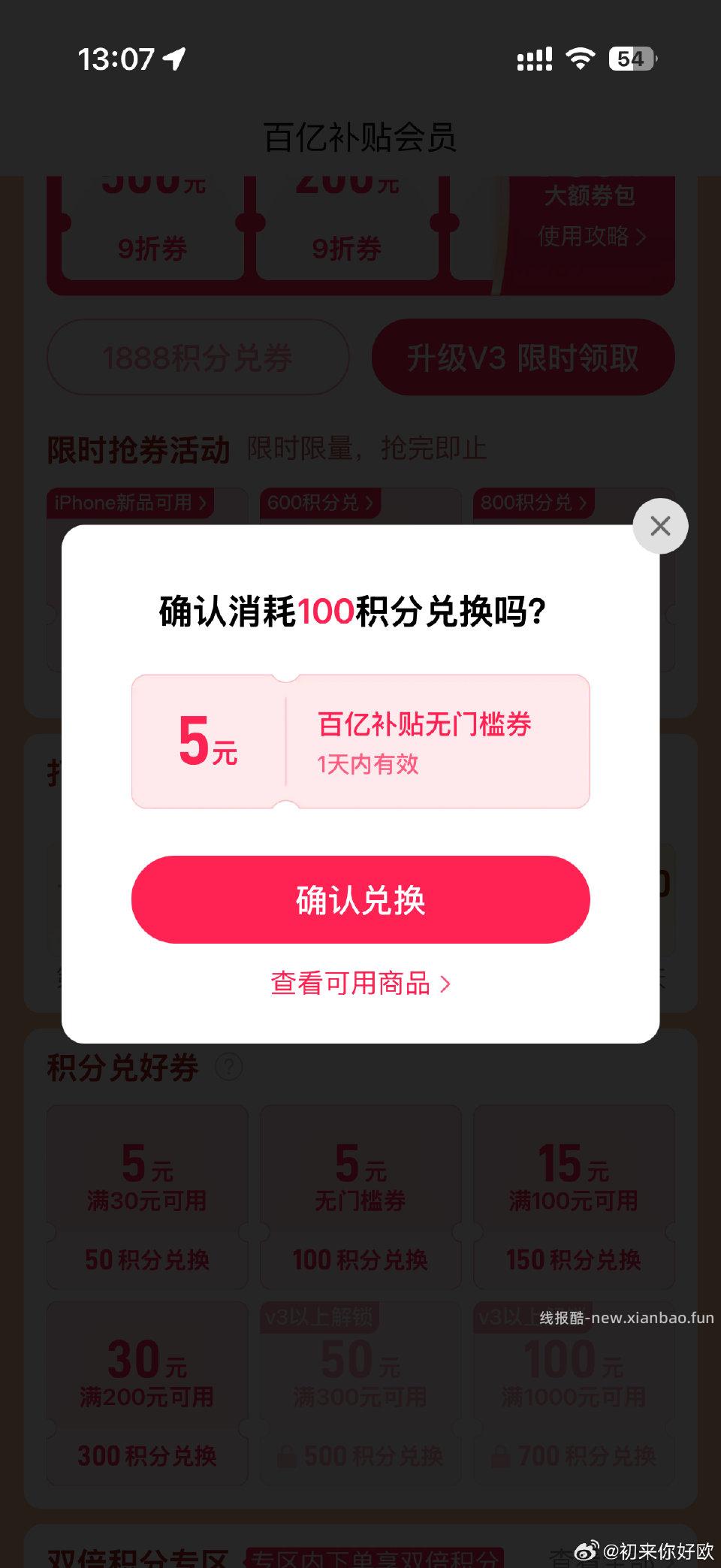Tap the battery indicator showing 54
Viewport: 721px width, 1568px height.
pyautogui.click(x=629, y=56)
